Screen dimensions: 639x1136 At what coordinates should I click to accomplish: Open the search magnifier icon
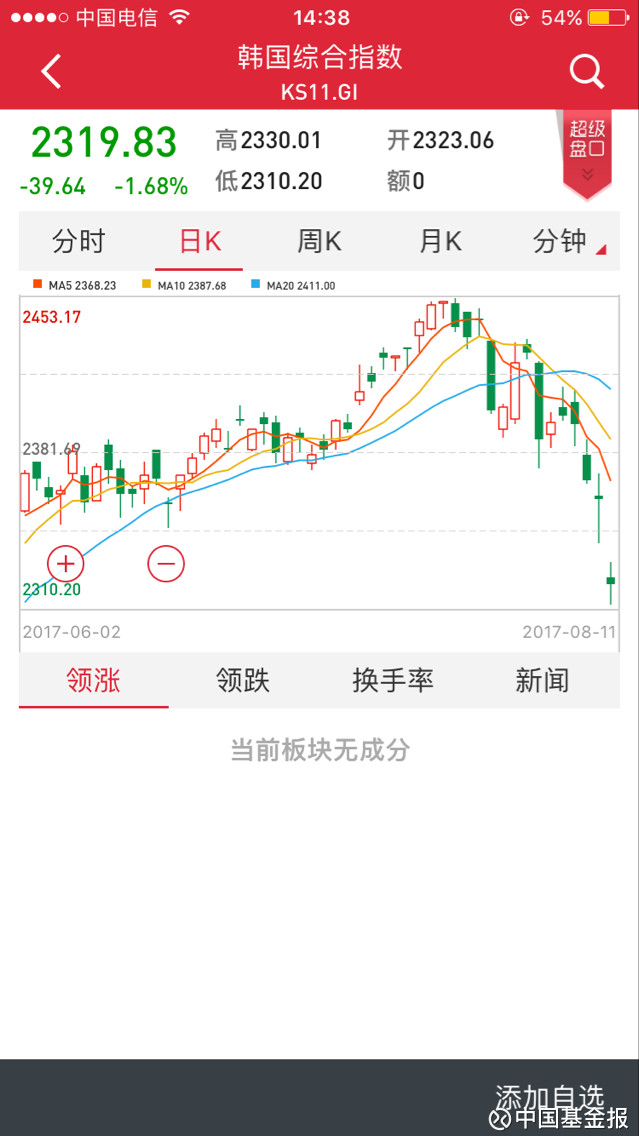pos(586,72)
